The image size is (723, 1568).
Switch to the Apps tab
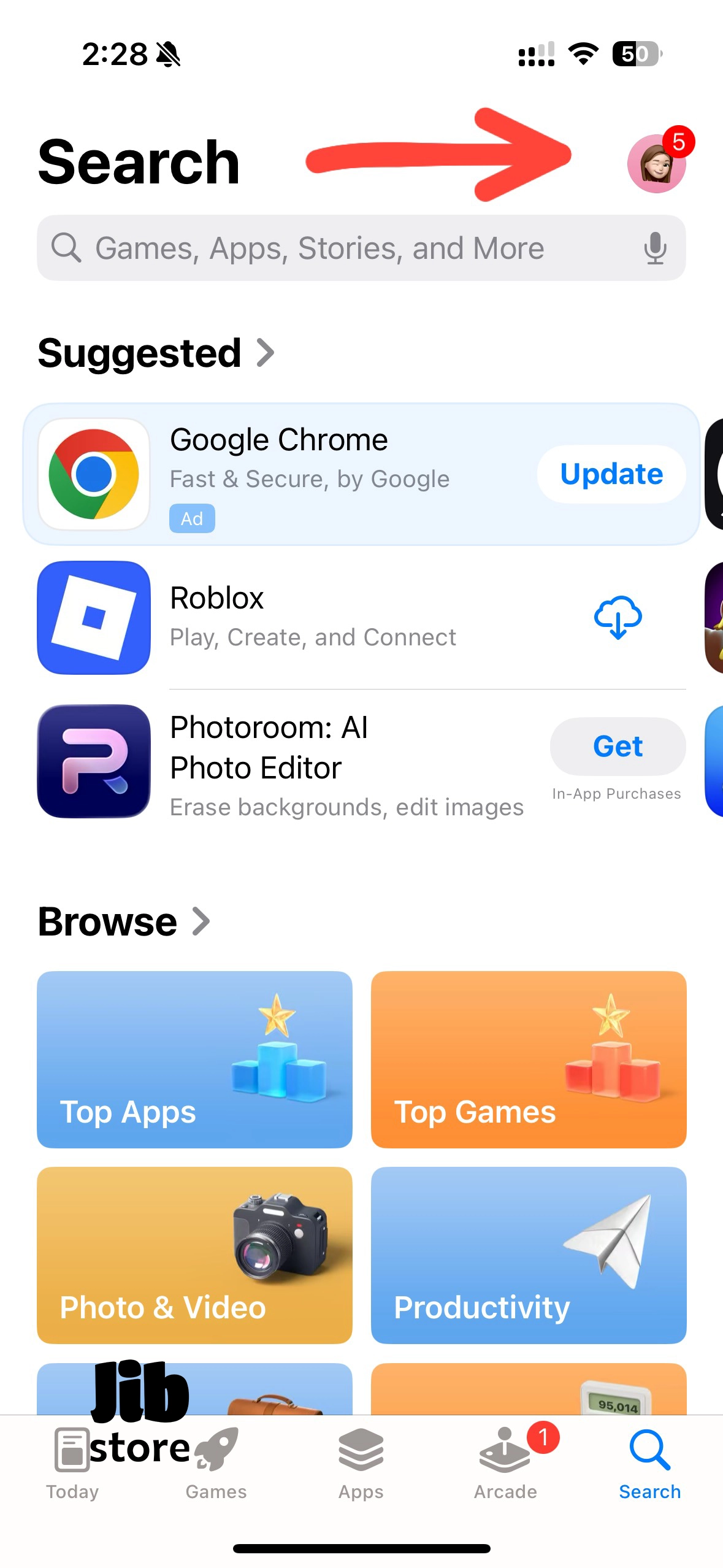tap(361, 1464)
